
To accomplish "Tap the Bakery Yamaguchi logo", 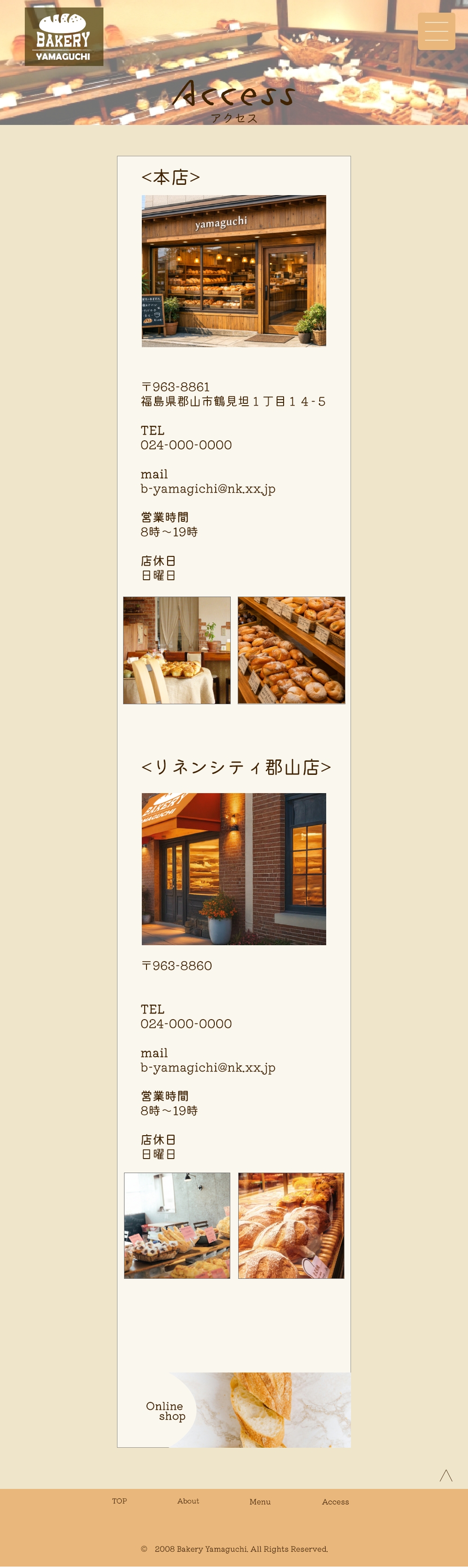I will pos(64,36).
